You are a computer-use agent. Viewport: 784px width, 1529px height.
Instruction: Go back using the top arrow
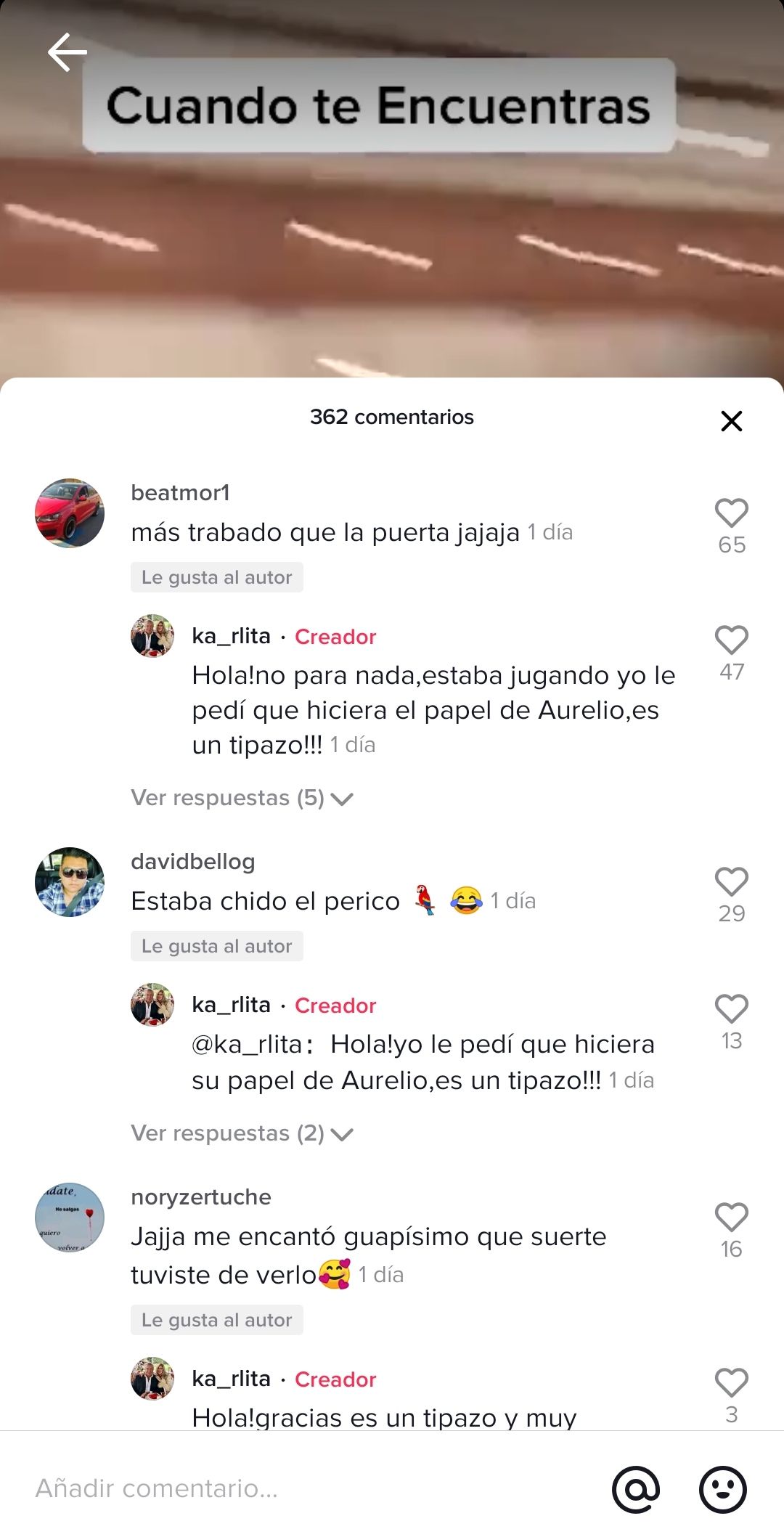click(68, 52)
